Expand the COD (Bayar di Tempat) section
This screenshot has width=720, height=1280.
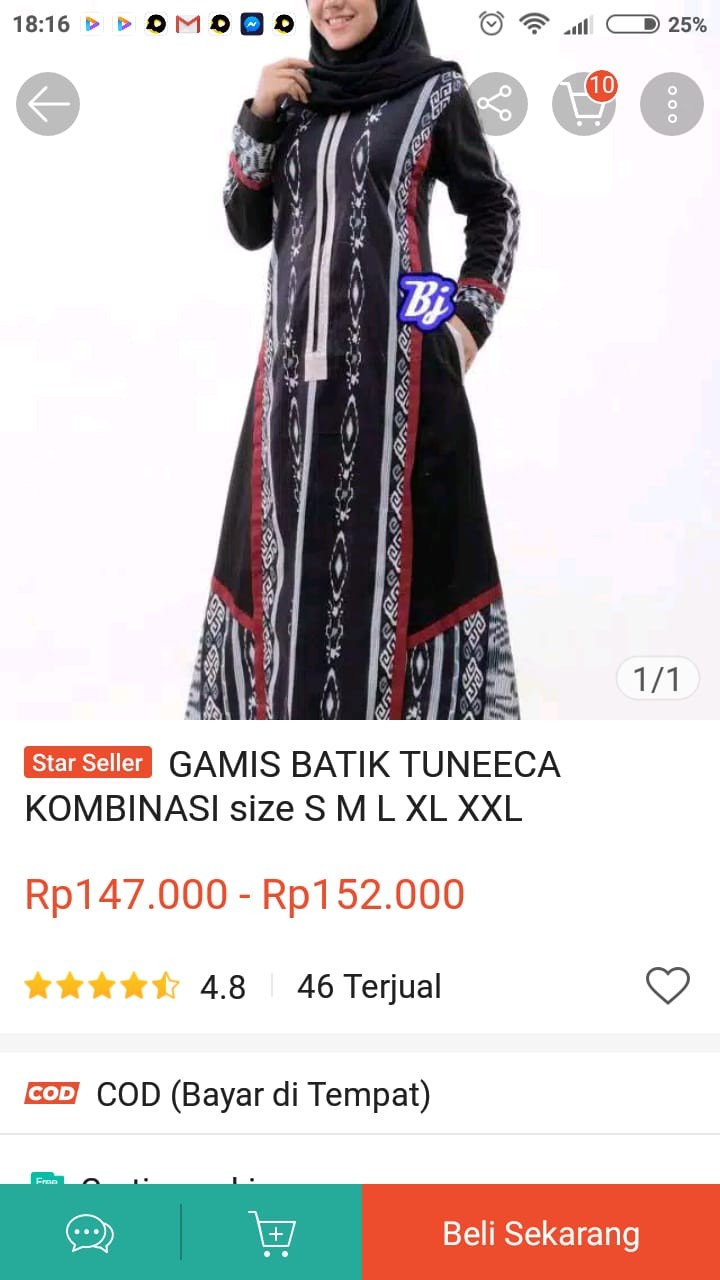[x=265, y=1093]
